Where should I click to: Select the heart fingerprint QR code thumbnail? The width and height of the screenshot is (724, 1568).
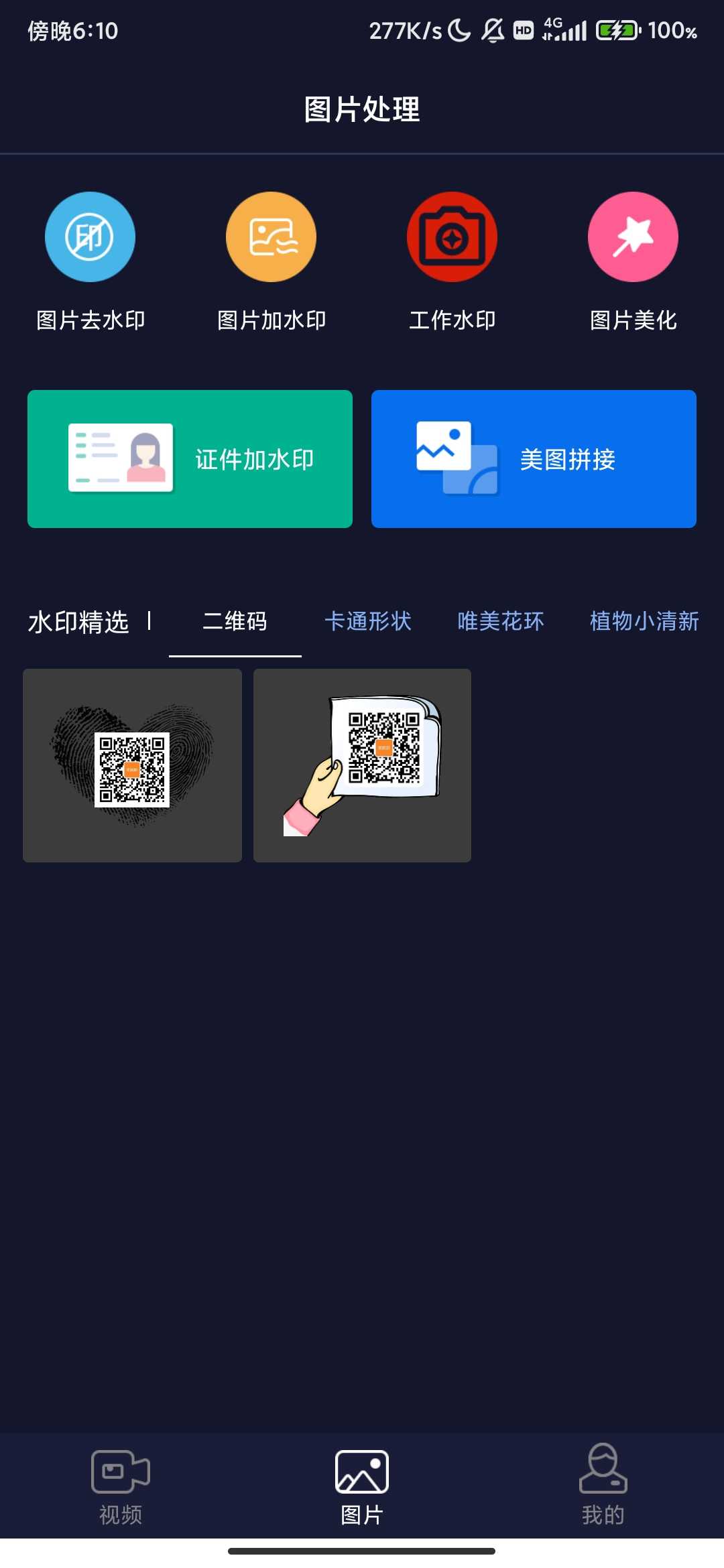click(x=132, y=766)
